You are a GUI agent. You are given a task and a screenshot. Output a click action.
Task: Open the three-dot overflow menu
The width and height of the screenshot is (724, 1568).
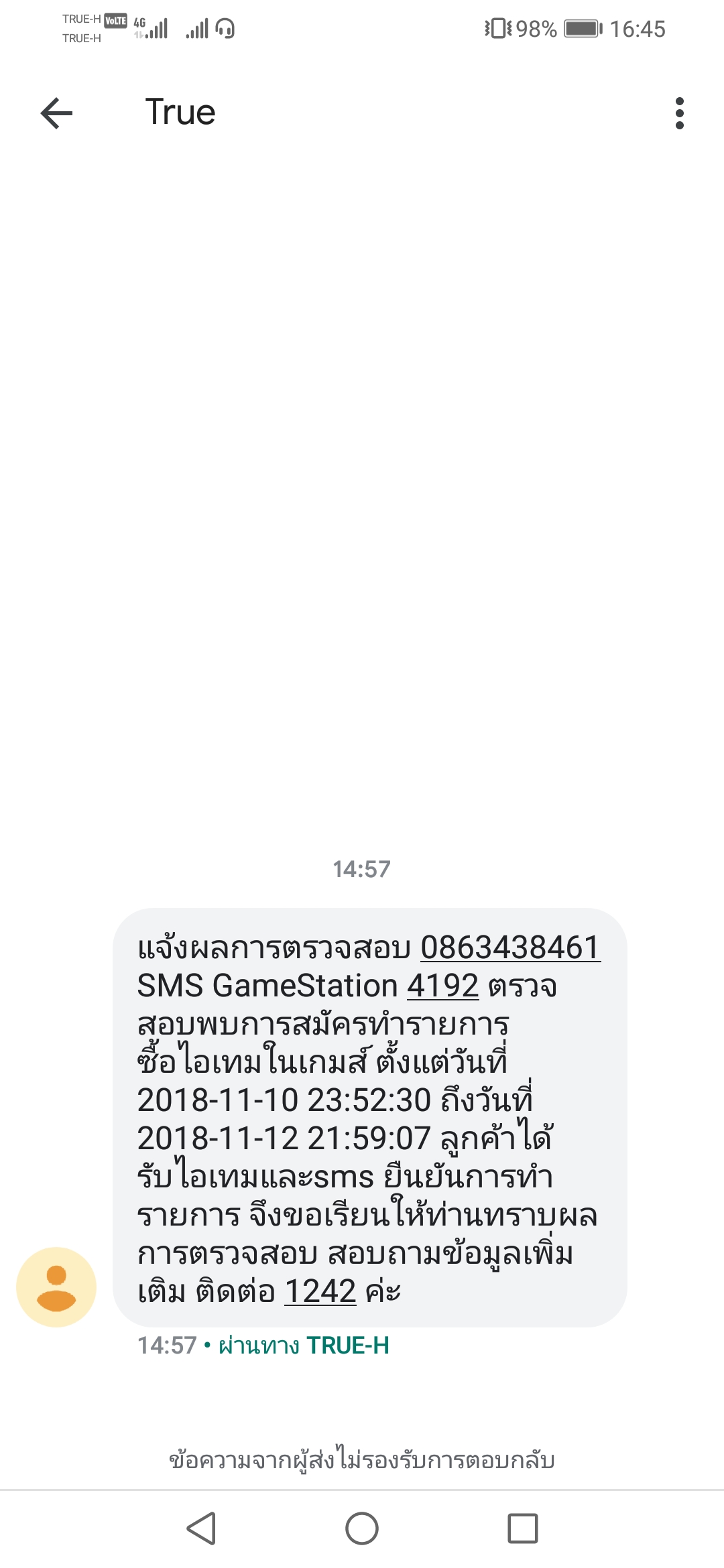[x=680, y=113]
